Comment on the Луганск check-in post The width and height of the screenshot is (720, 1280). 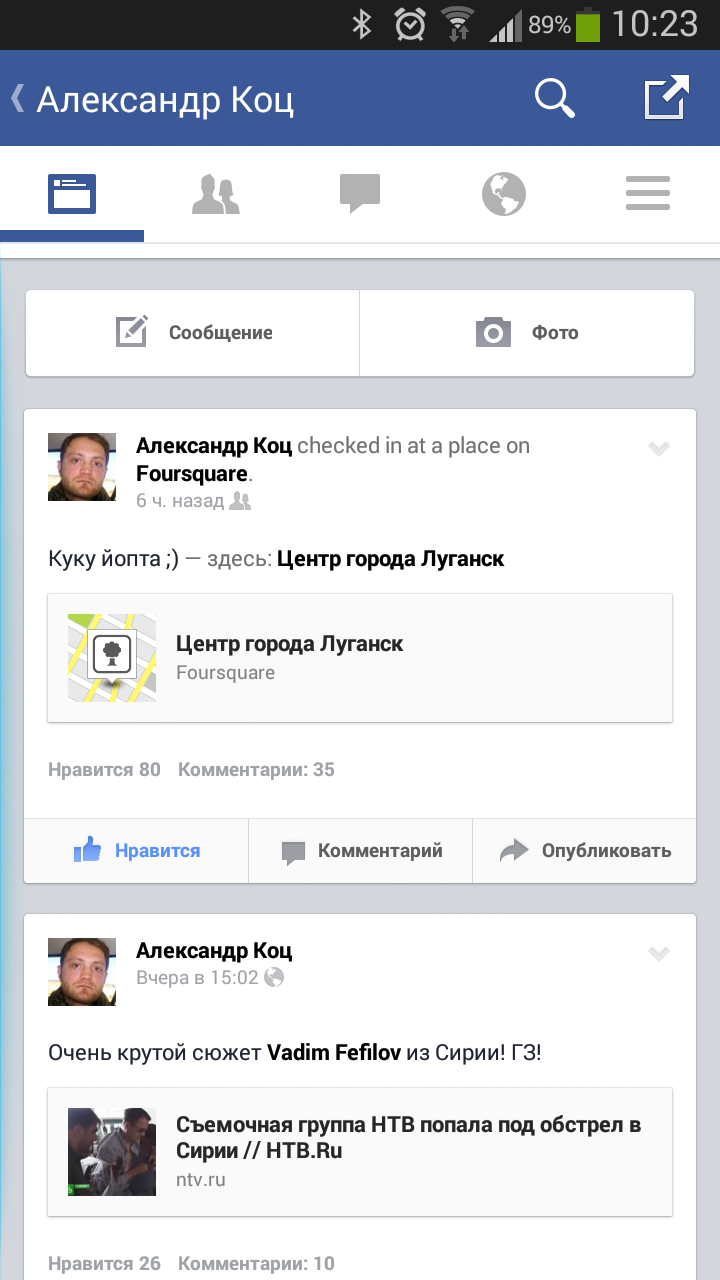coord(361,851)
